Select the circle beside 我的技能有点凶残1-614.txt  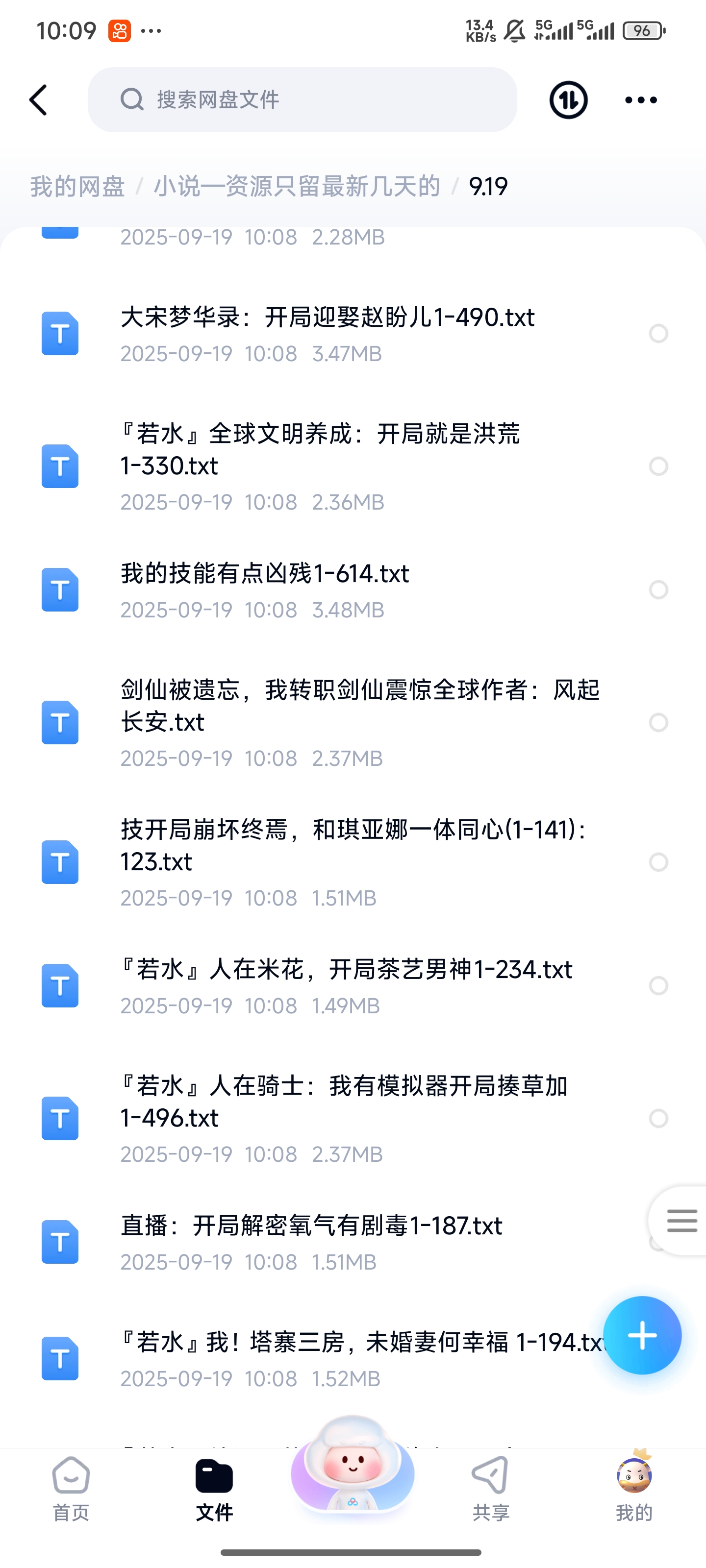658,589
